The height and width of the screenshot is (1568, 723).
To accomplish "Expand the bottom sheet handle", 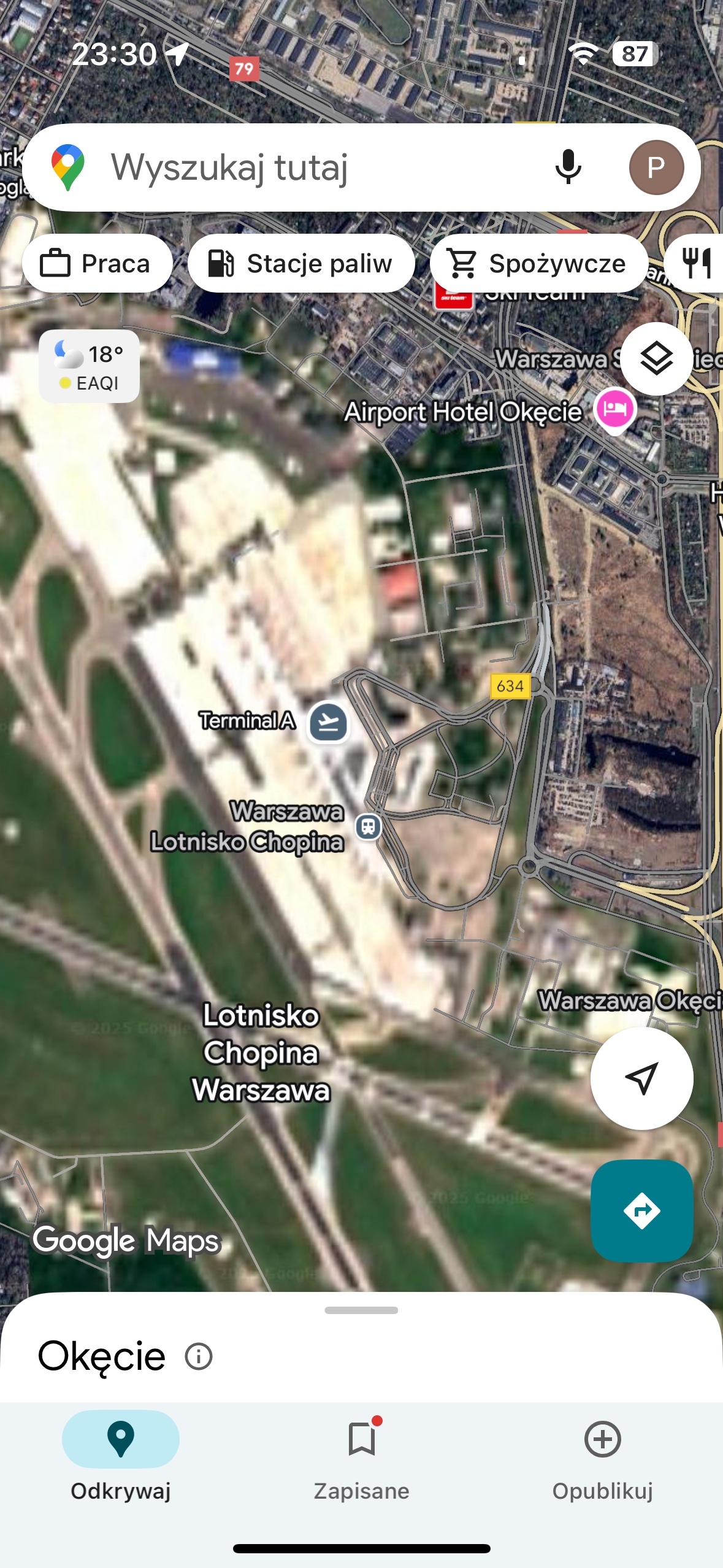I will click(361, 1310).
